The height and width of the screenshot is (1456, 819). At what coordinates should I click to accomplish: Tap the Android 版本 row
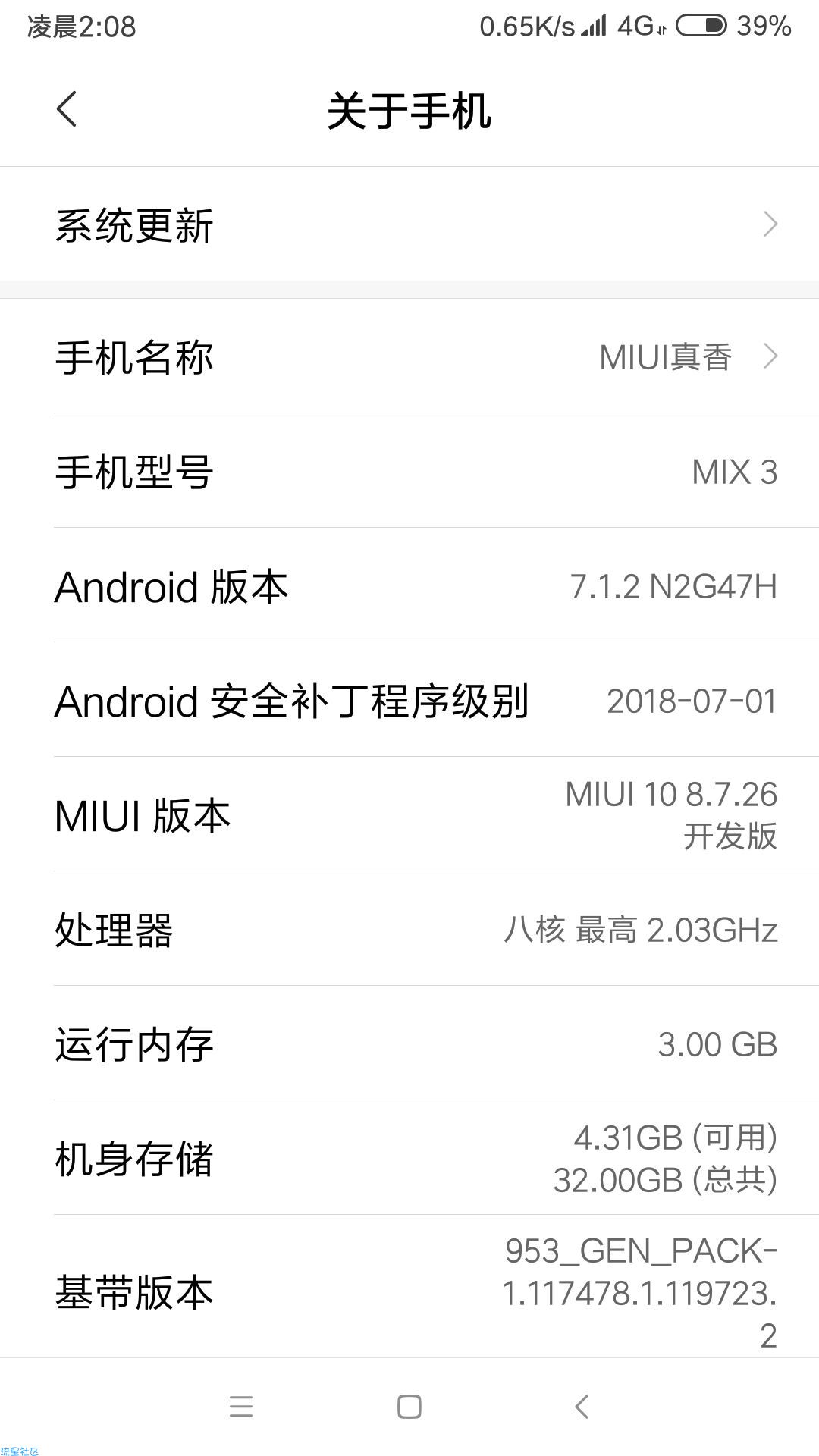pos(409,585)
